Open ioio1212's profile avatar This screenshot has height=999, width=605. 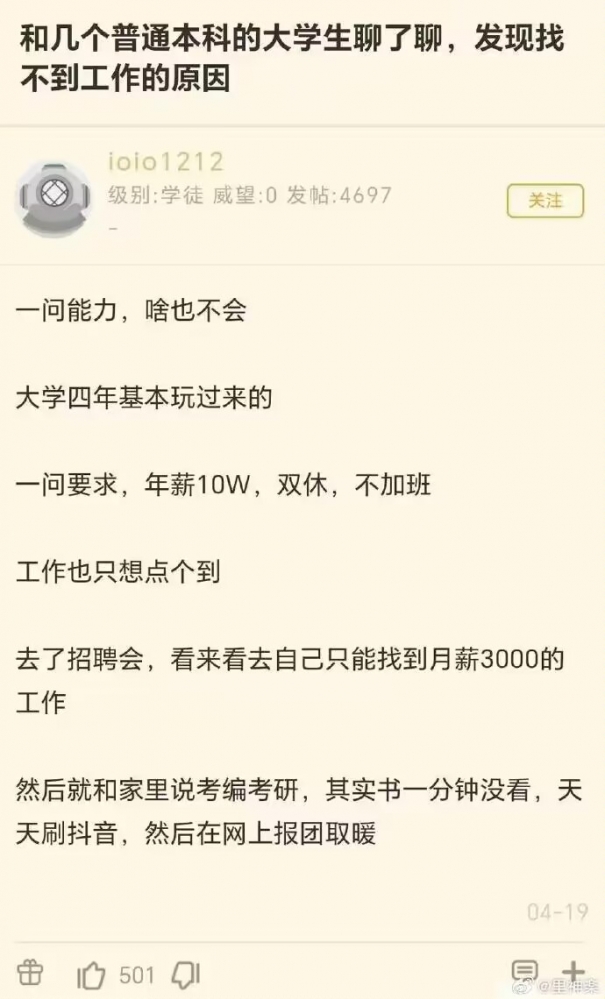(x=53, y=199)
